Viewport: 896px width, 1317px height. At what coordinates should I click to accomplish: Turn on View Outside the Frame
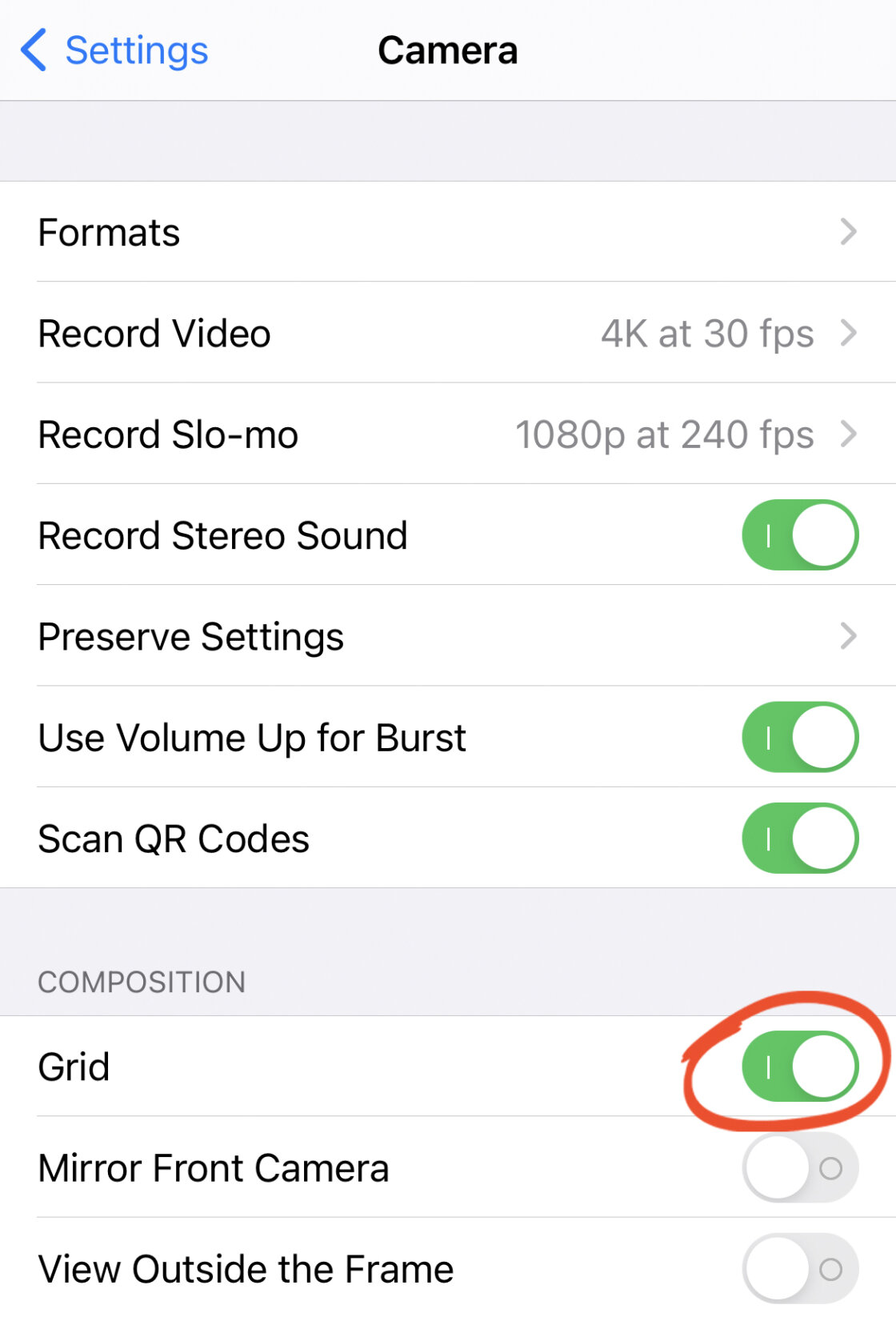tap(799, 1269)
